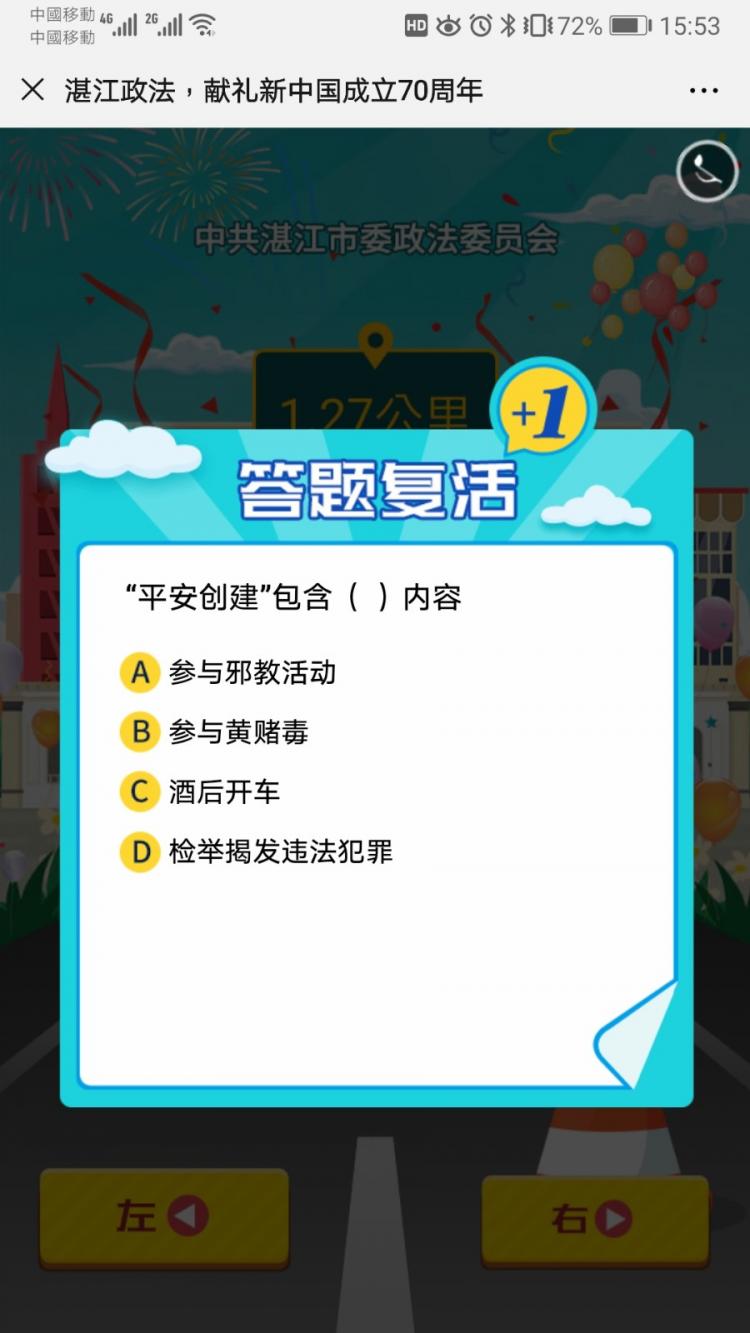
Task: Tap the sound icon at top right
Action: coord(707,172)
